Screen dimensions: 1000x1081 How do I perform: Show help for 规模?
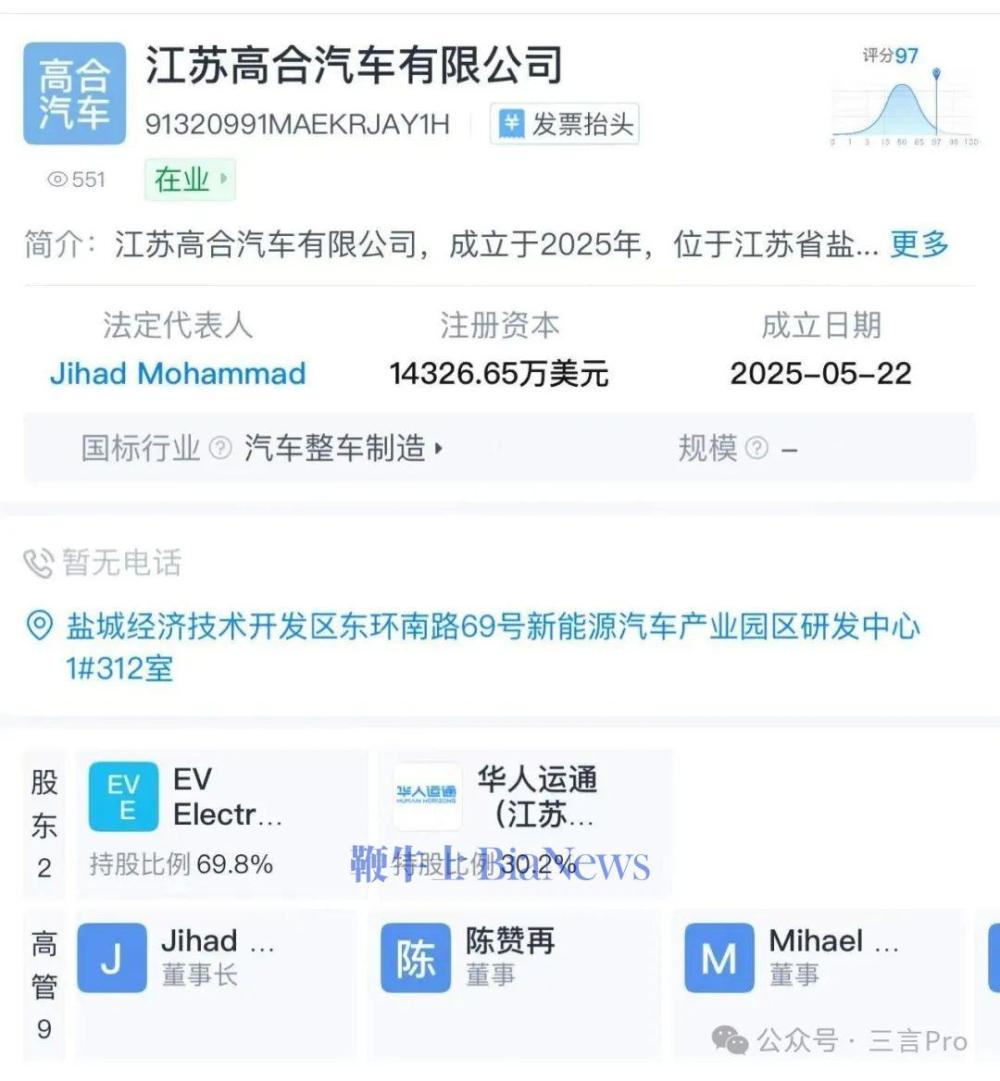[757, 449]
